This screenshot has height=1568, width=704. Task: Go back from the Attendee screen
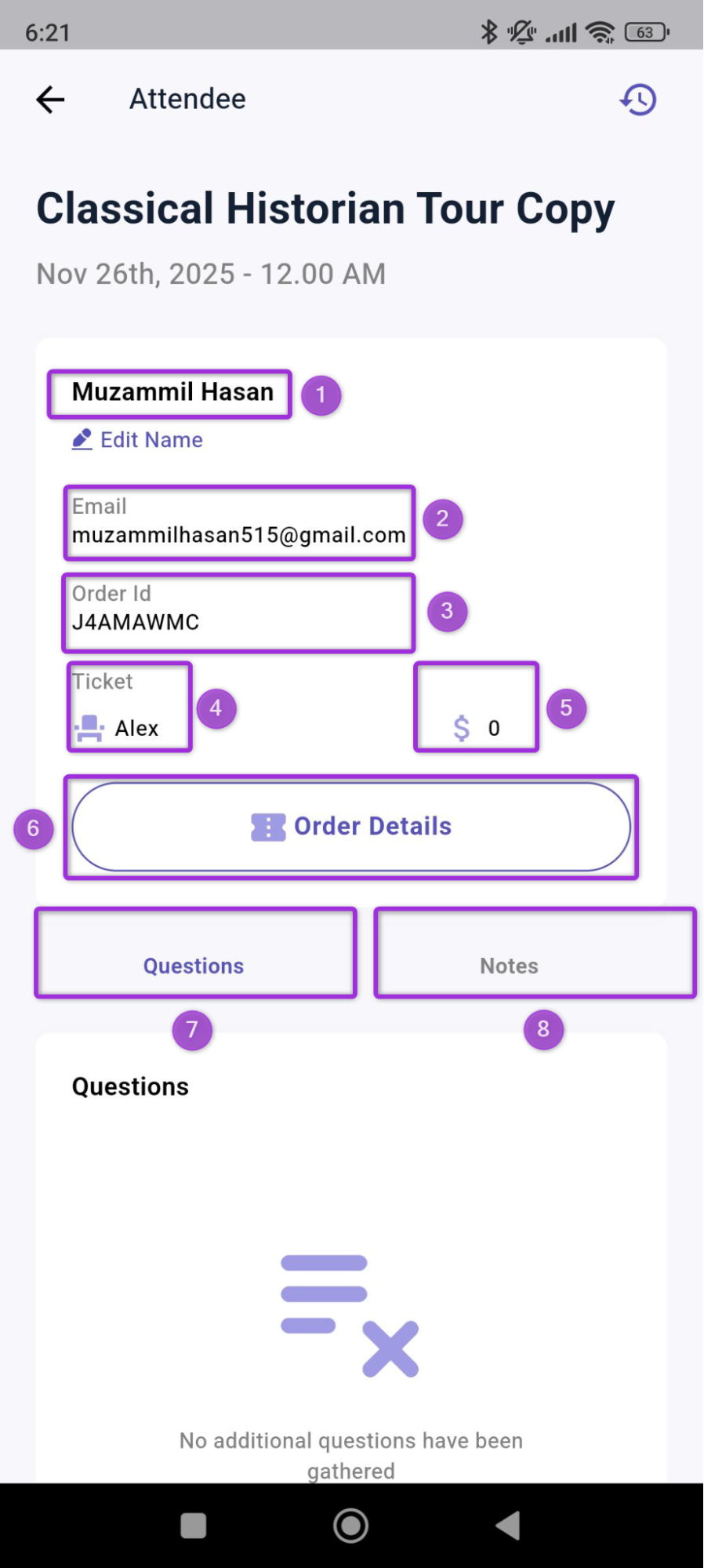click(x=50, y=100)
